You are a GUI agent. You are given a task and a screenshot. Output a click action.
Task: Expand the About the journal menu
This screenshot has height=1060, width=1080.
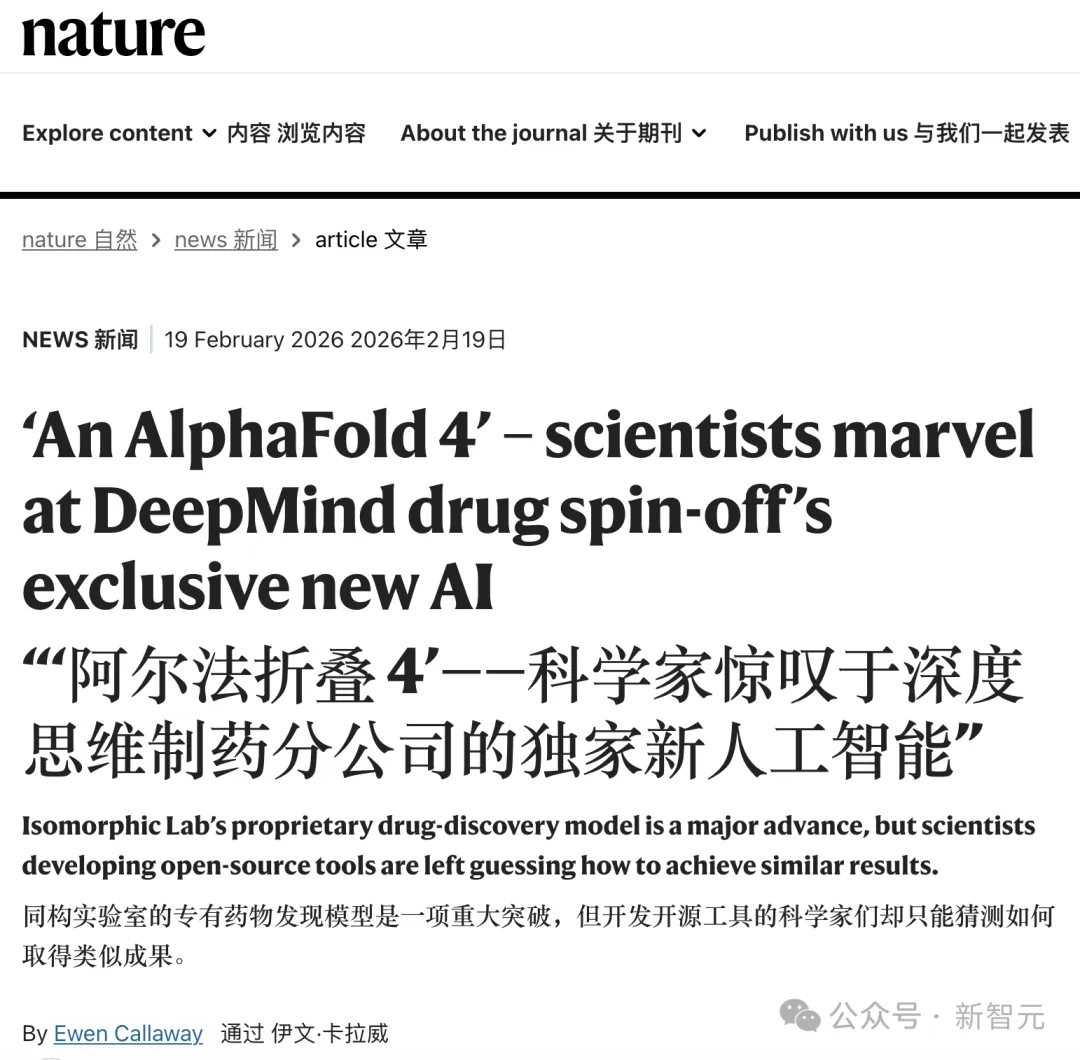(x=553, y=133)
